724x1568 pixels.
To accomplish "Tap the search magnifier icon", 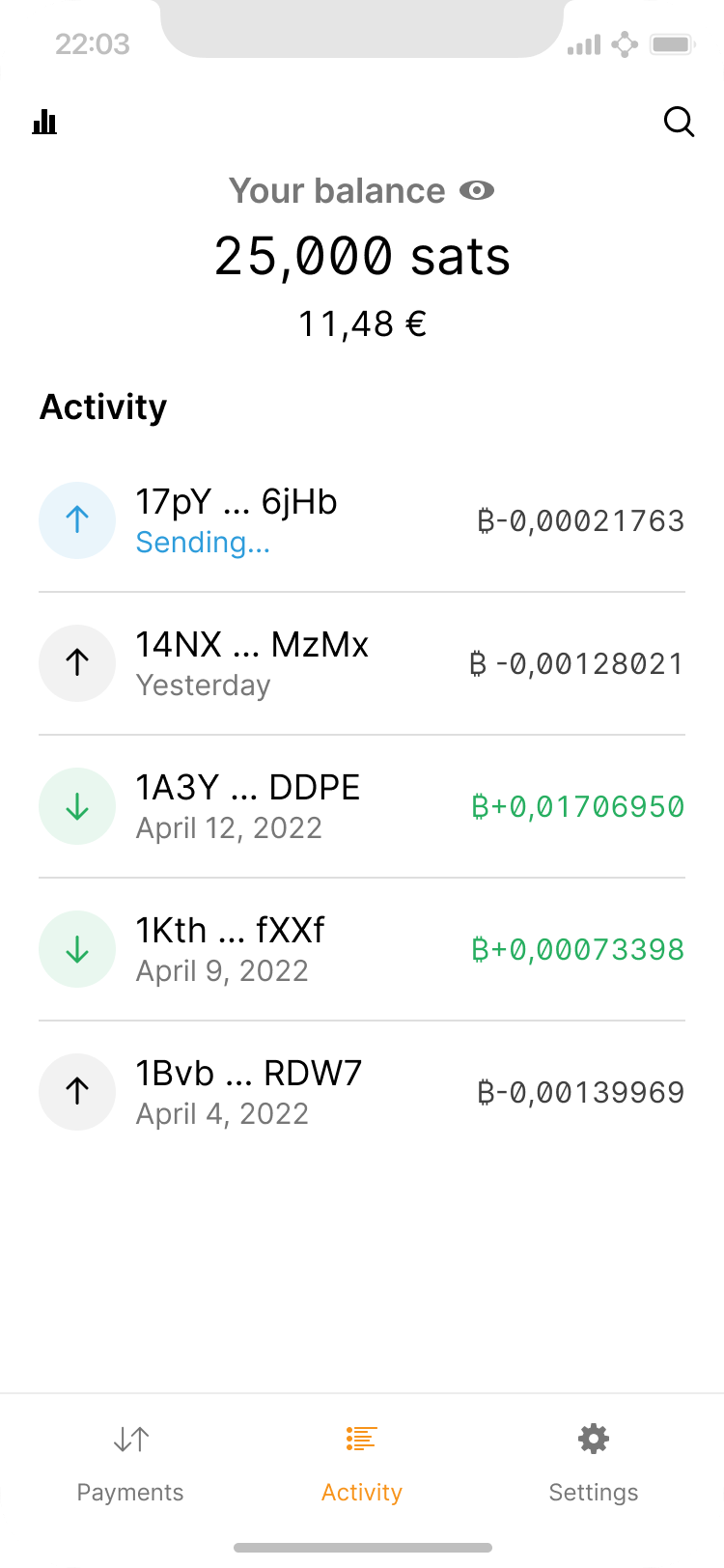I will tap(679, 123).
